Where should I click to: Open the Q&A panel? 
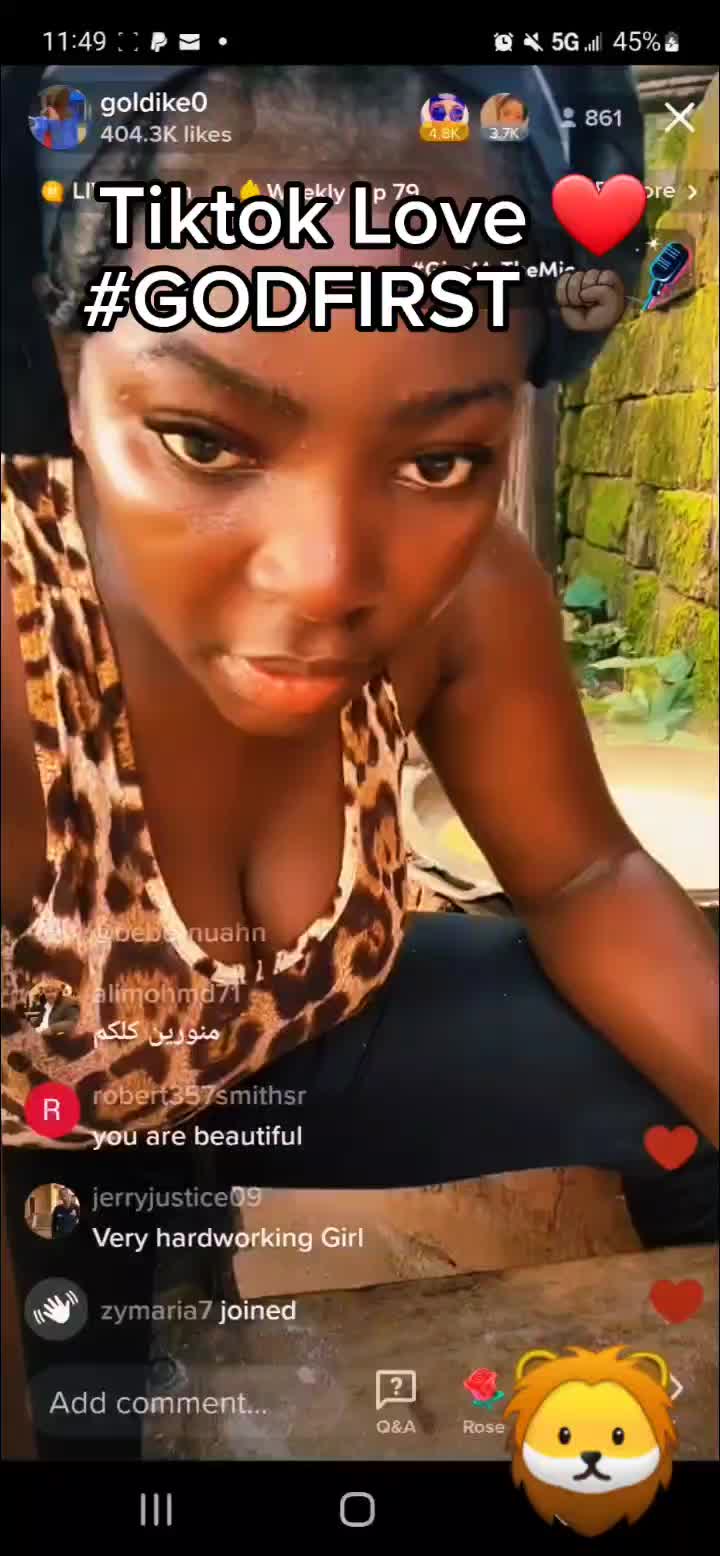396,1400
